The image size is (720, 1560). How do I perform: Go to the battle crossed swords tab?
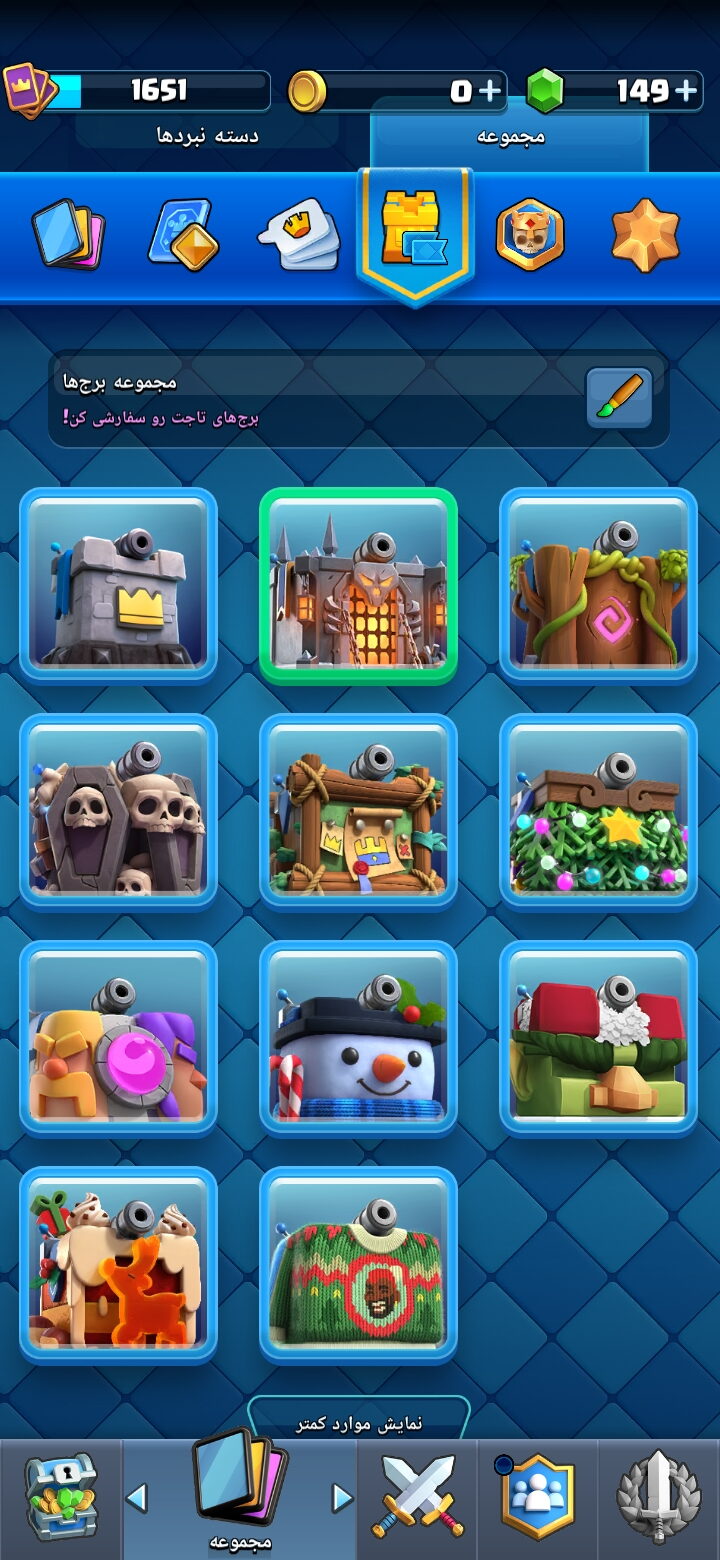click(x=418, y=1497)
